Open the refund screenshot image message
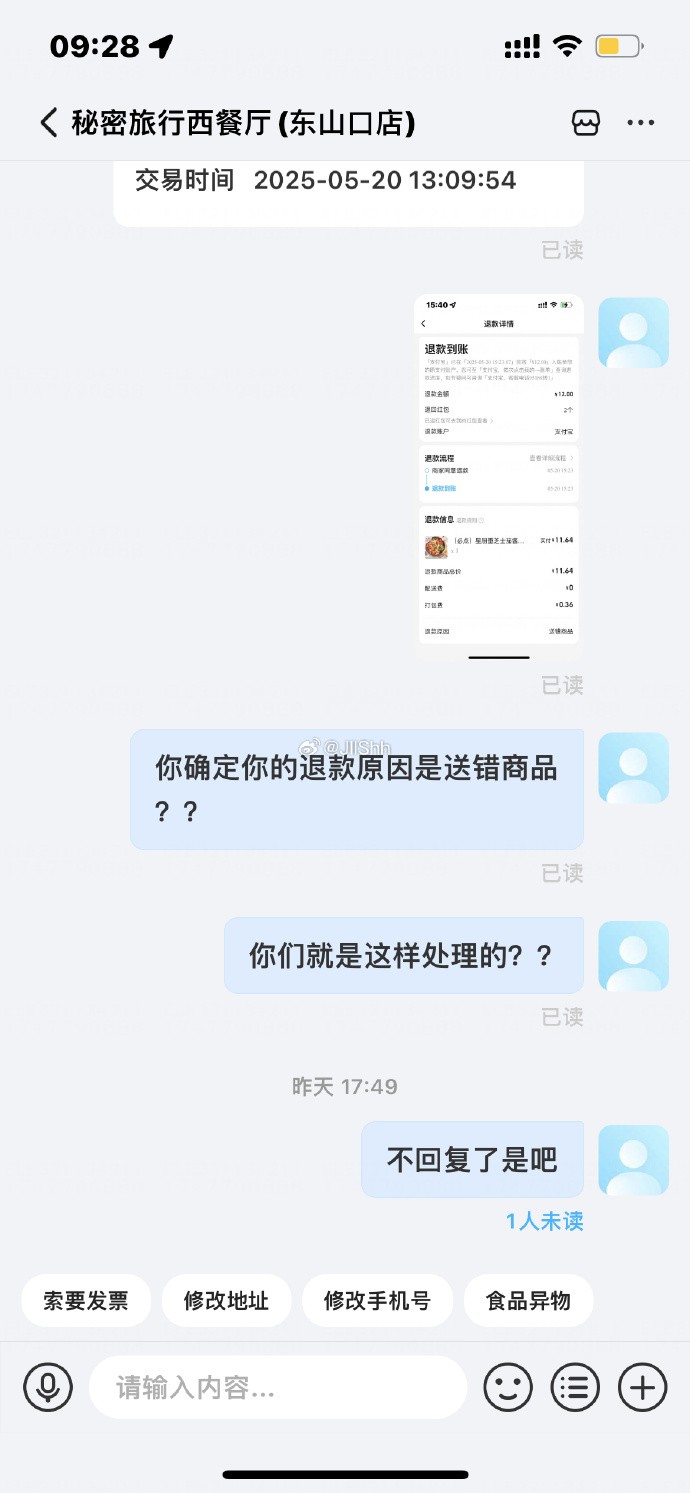 point(499,476)
